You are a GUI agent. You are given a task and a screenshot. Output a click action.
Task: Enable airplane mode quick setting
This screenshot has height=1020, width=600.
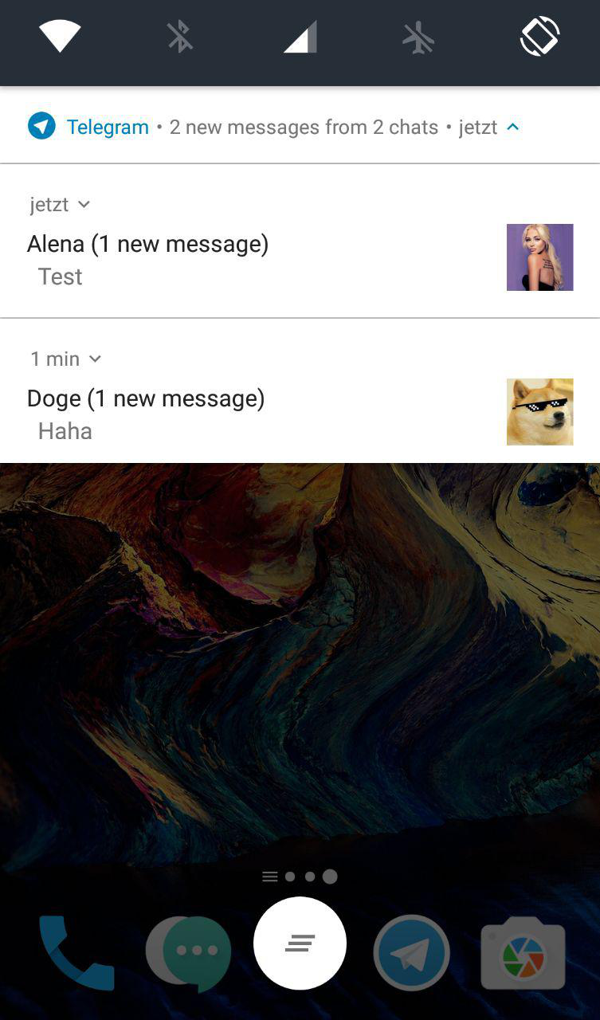[419, 37]
